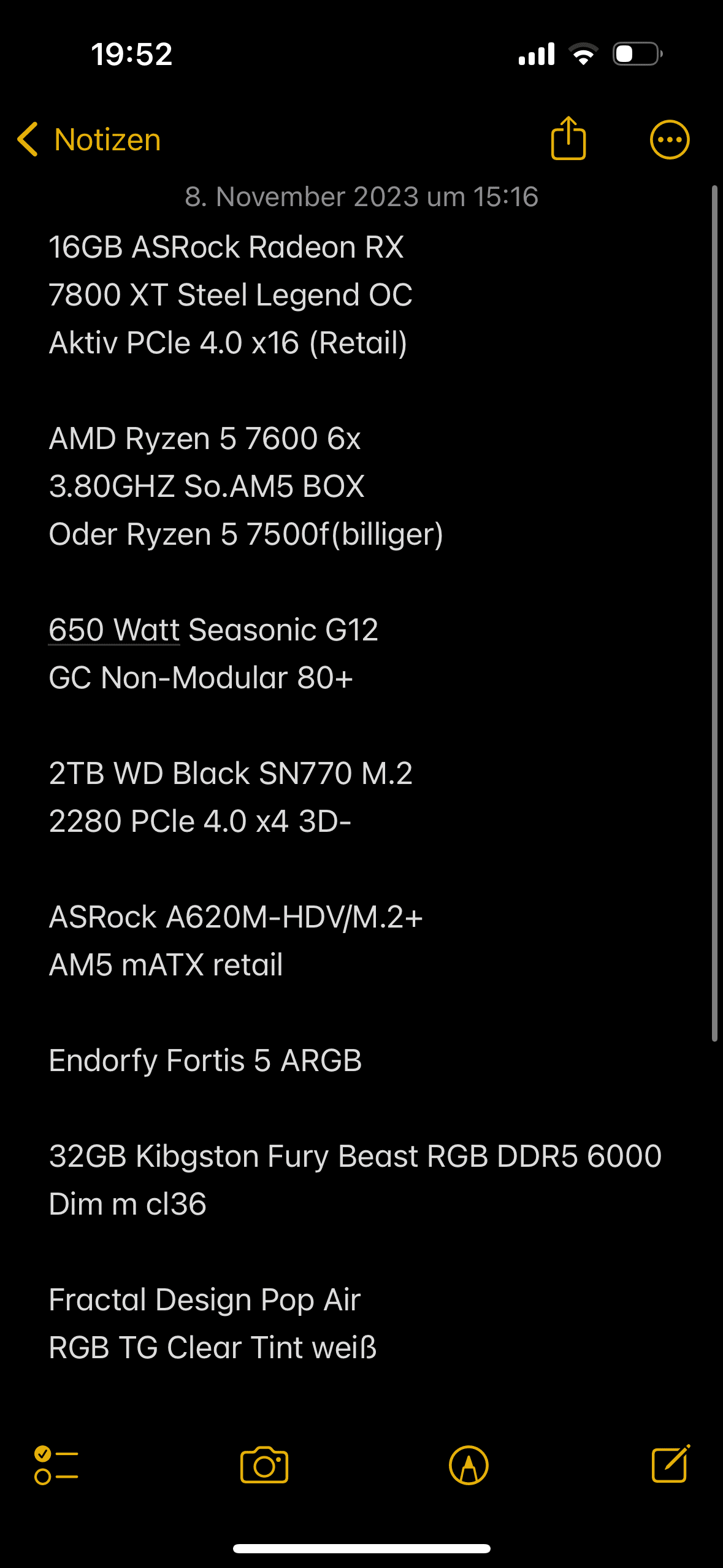Tap the underlined 650 Watt link
Image resolution: width=723 pixels, height=1568 pixels.
[x=114, y=630]
